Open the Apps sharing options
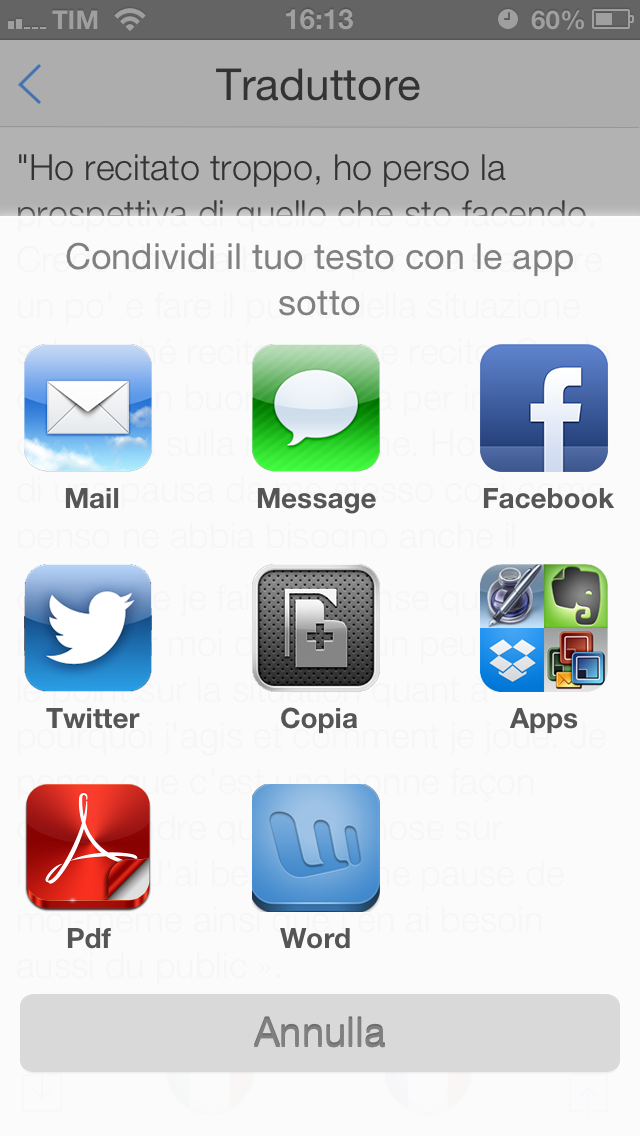This screenshot has width=640, height=1136. (x=544, y=629)
